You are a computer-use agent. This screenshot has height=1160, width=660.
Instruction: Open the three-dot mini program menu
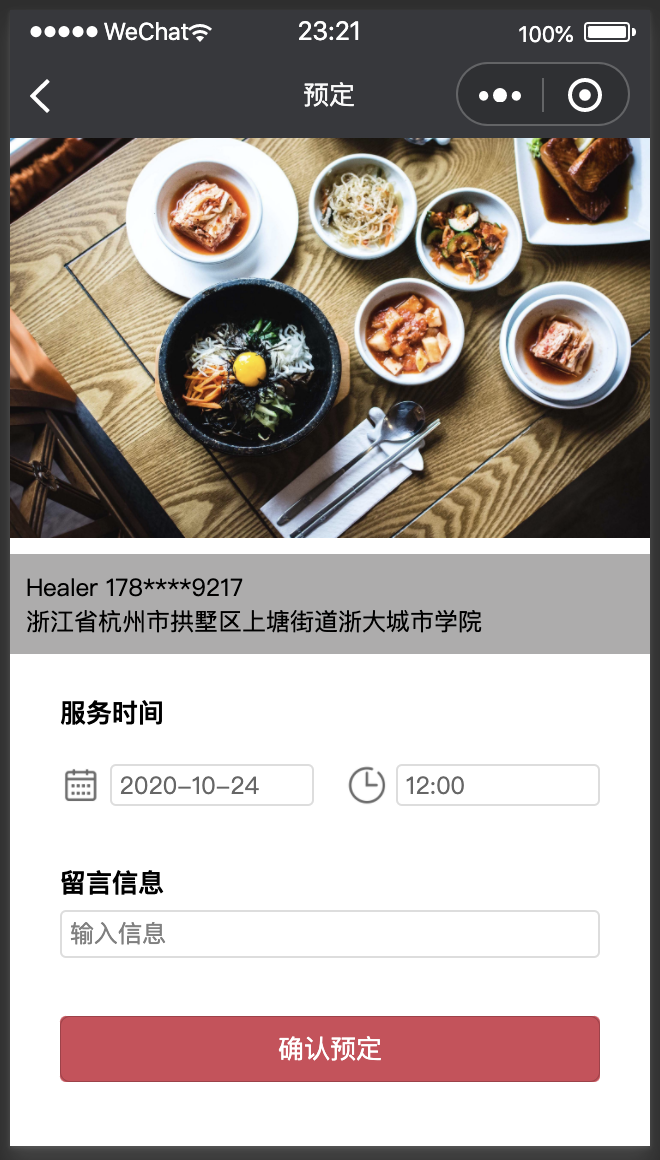(x=500, y=96)
